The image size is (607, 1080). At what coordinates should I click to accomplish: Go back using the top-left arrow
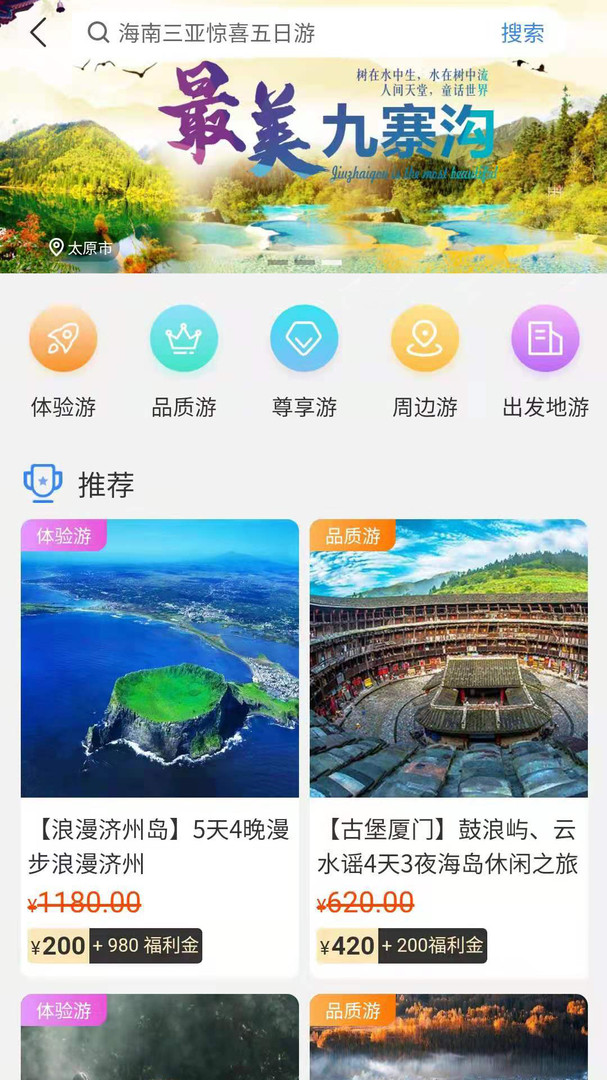[38, 33]
